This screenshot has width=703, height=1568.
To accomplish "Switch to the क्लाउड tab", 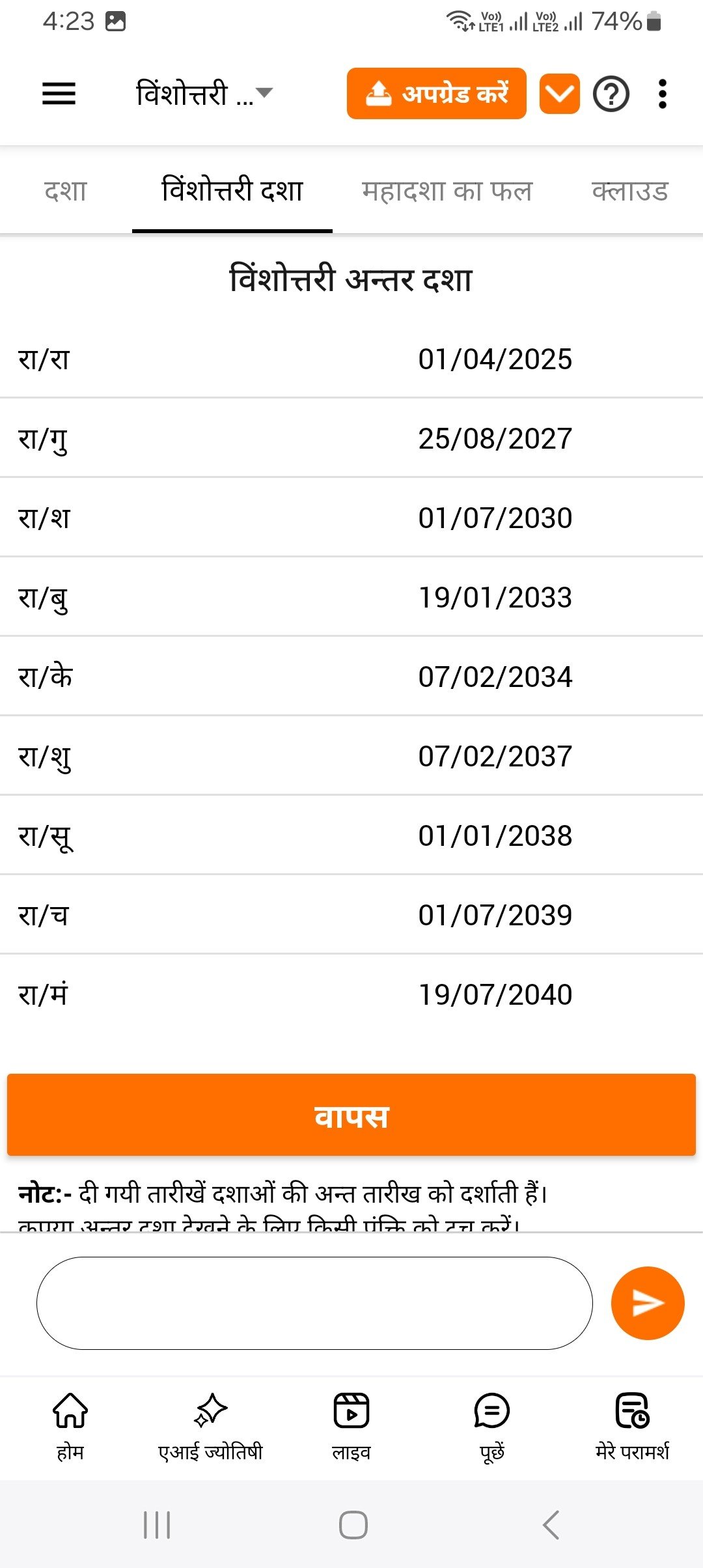I will [x=629, y=191].
